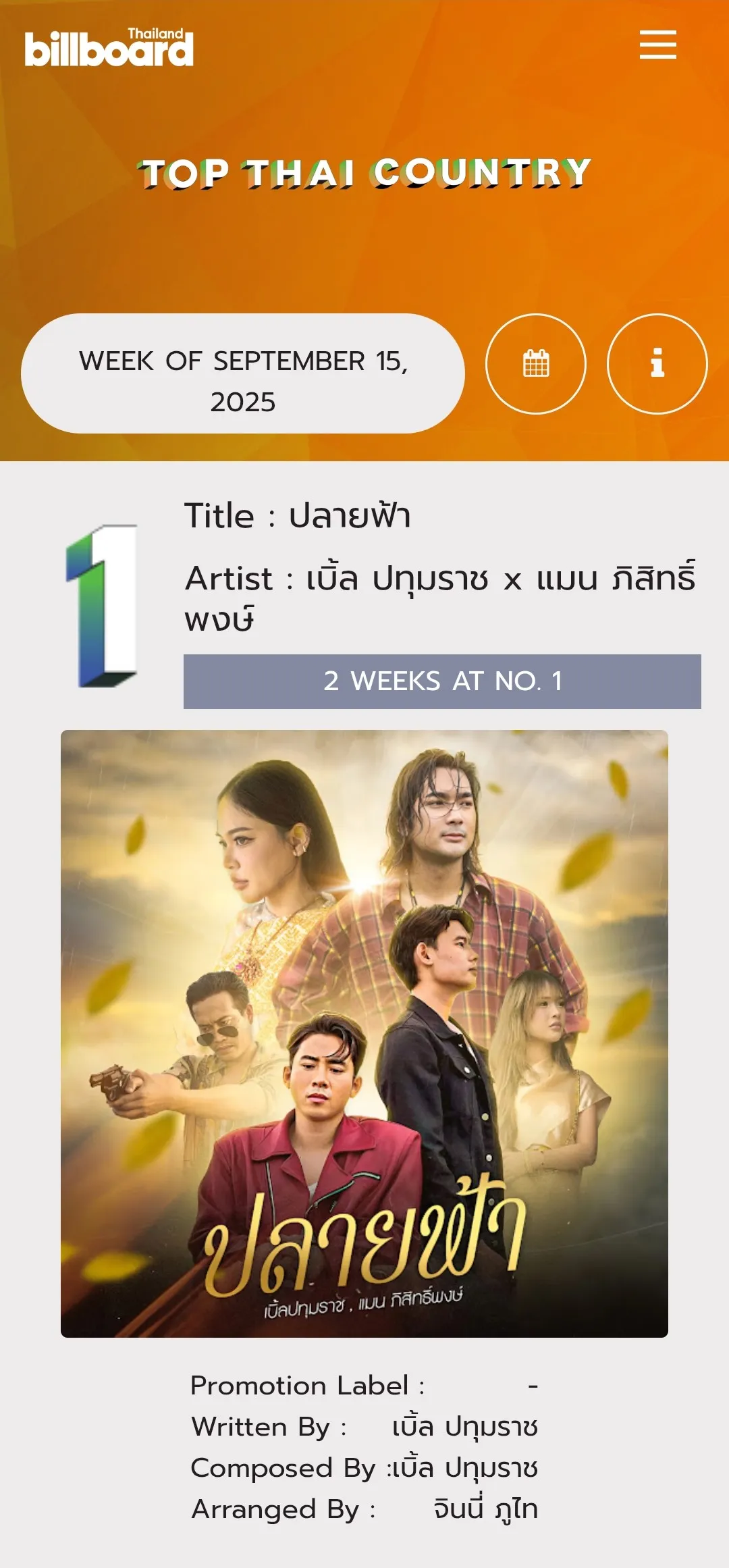Open the ปลายฟ้า cover art
Screen dimensions: 729x1568
[x=364, y=1034]
